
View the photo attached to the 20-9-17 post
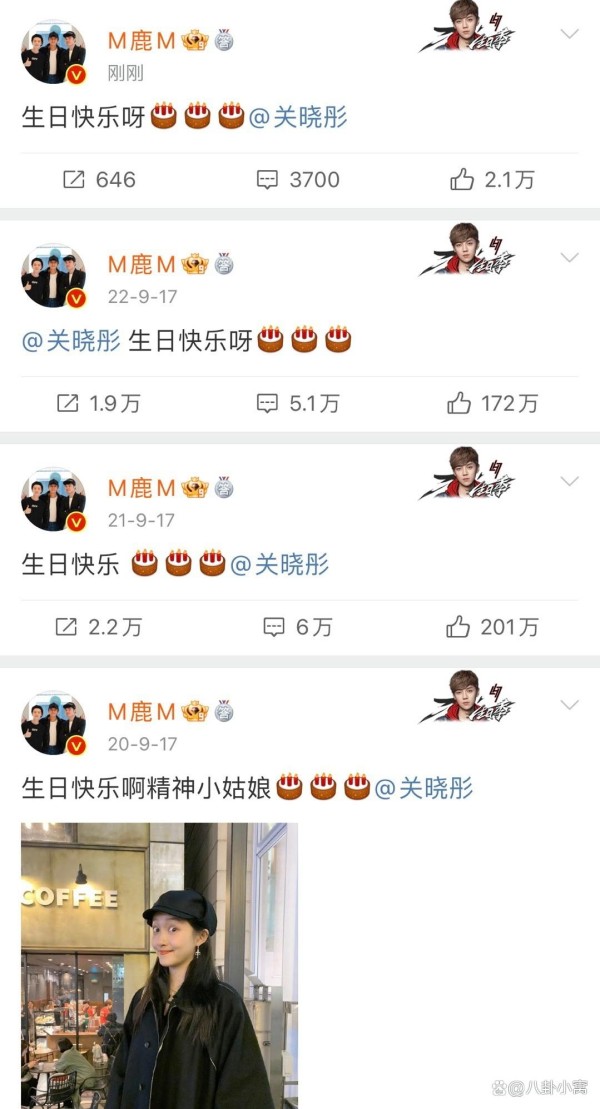point(159,965)
